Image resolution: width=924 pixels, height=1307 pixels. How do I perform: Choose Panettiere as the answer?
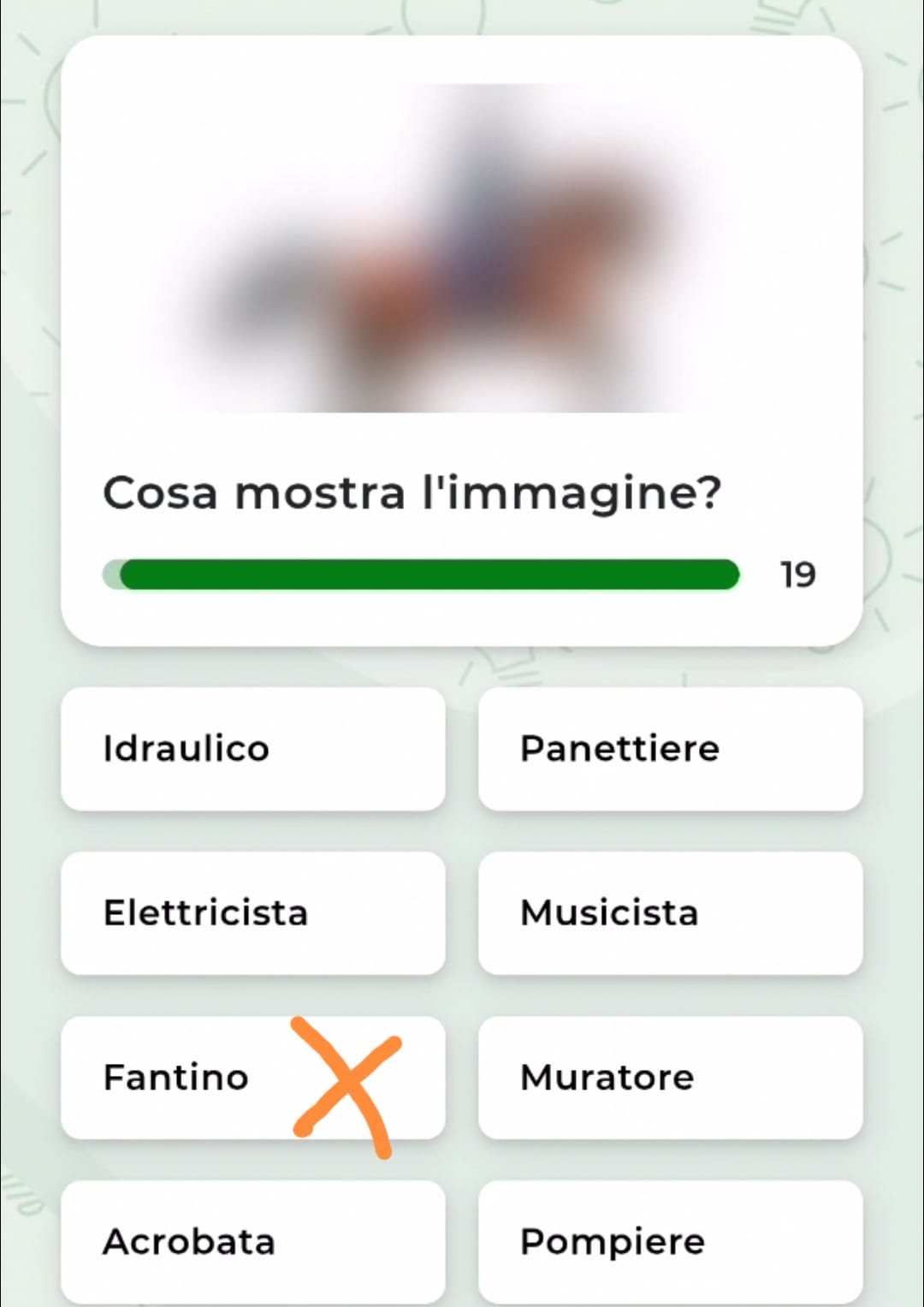[670, 749]
